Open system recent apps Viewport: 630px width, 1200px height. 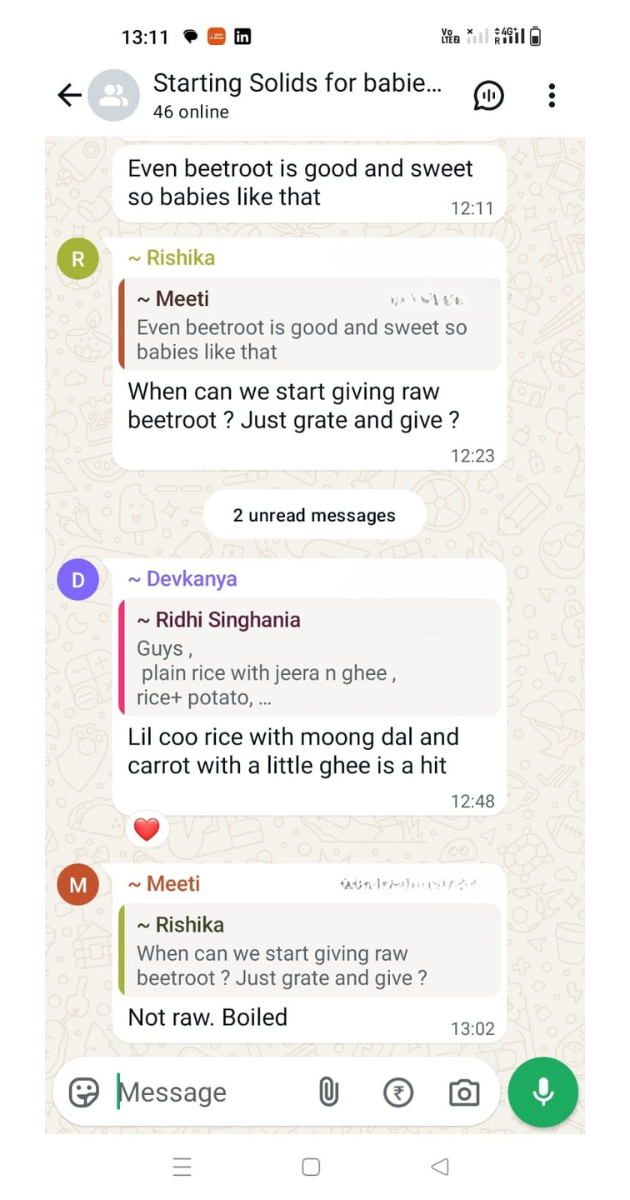click(x=182, y=1167)
